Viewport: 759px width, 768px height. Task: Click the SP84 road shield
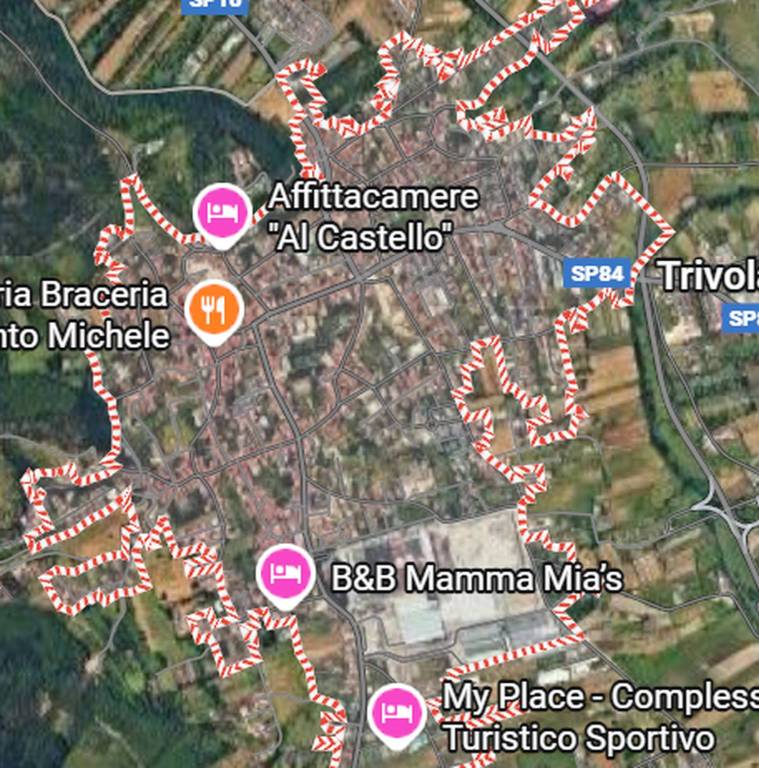point(594,271)
